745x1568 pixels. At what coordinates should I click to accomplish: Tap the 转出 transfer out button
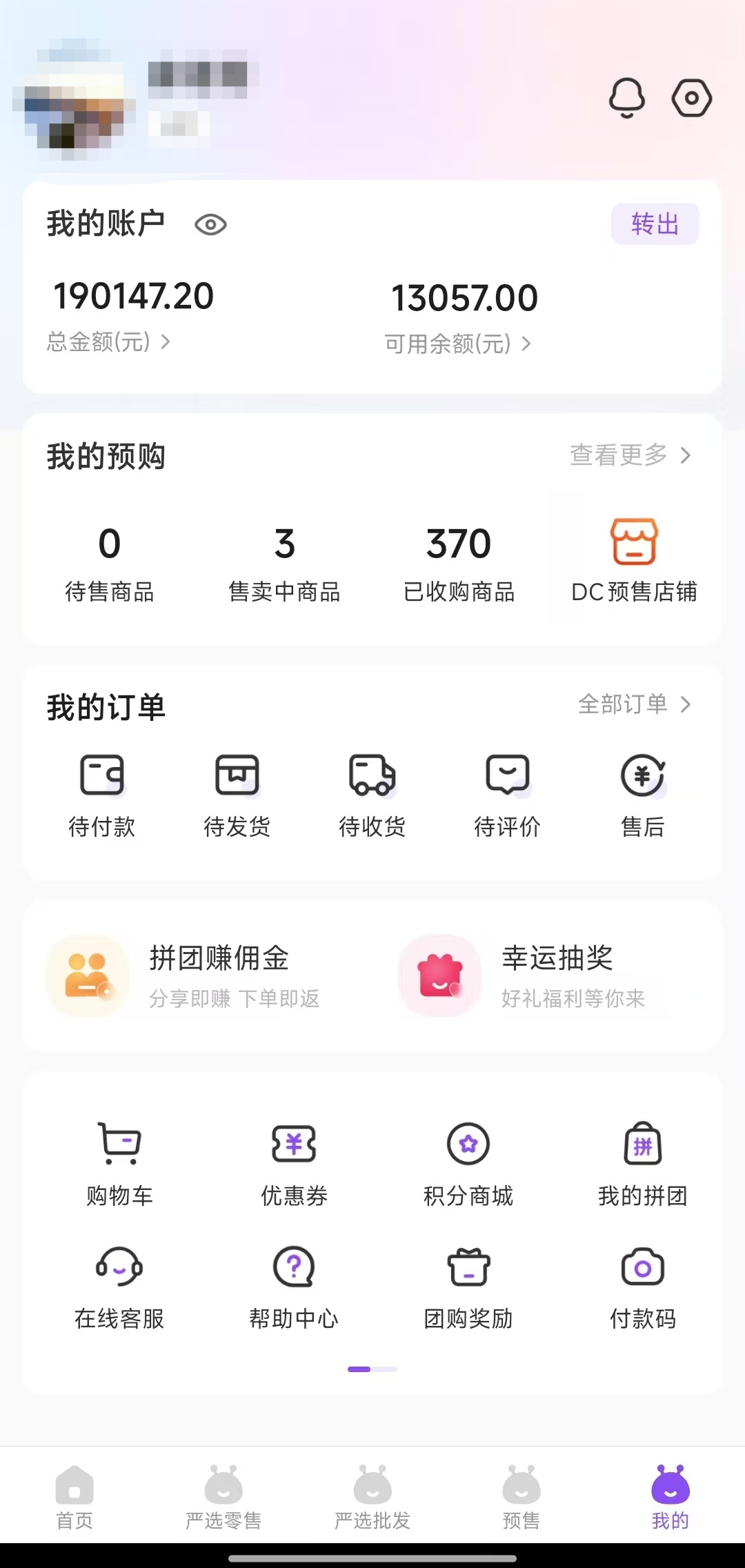click(655, 224)
